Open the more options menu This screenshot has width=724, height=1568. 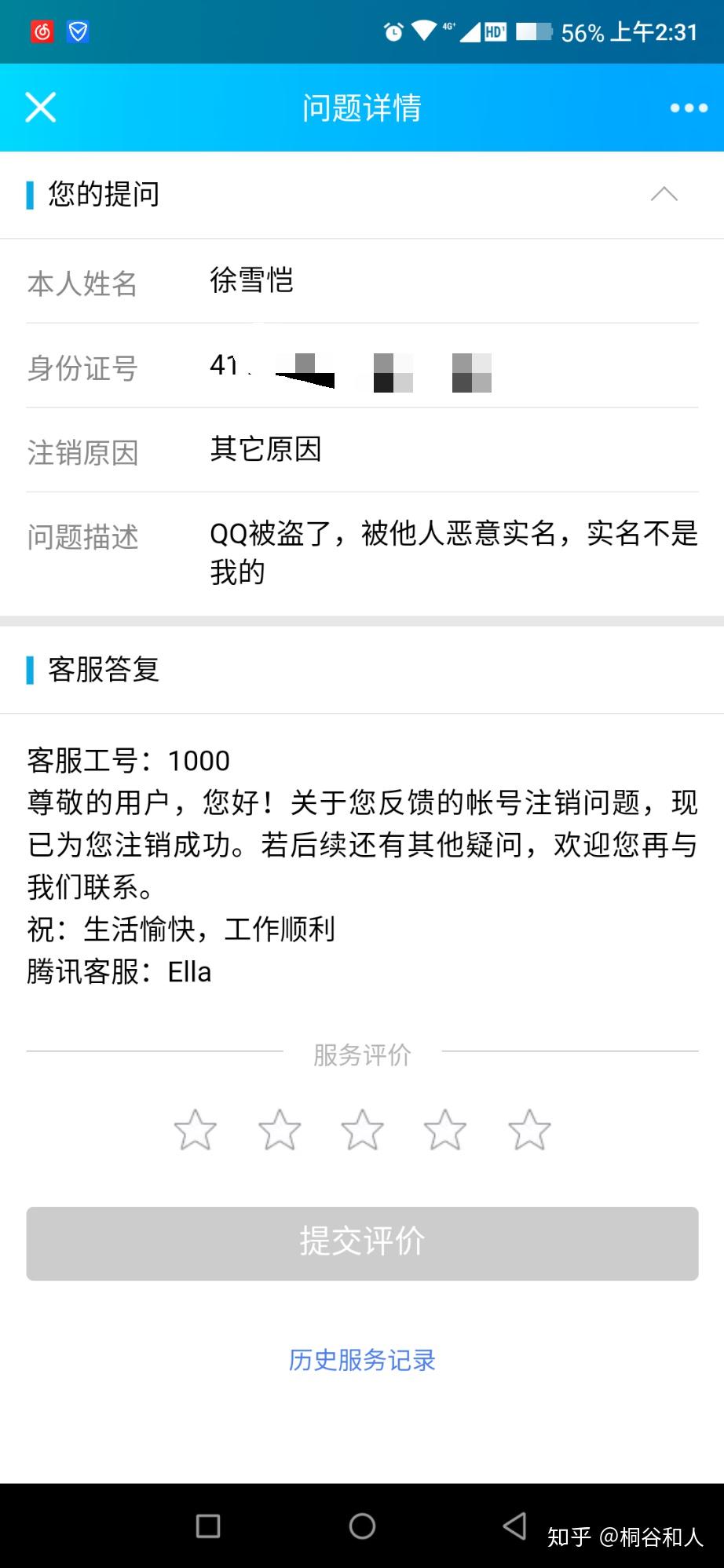point(687,107)
